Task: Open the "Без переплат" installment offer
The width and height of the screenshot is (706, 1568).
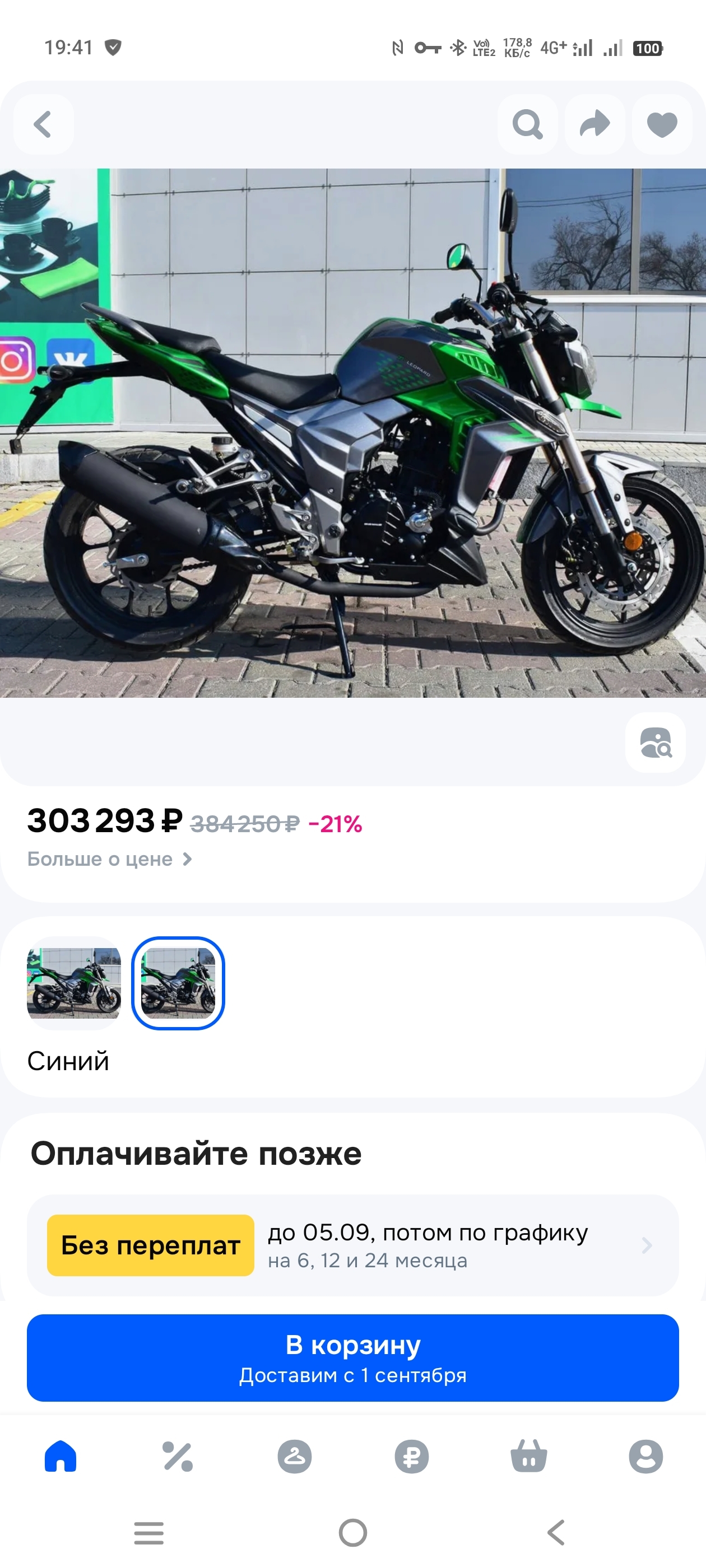Action: tap(352, 1245)
